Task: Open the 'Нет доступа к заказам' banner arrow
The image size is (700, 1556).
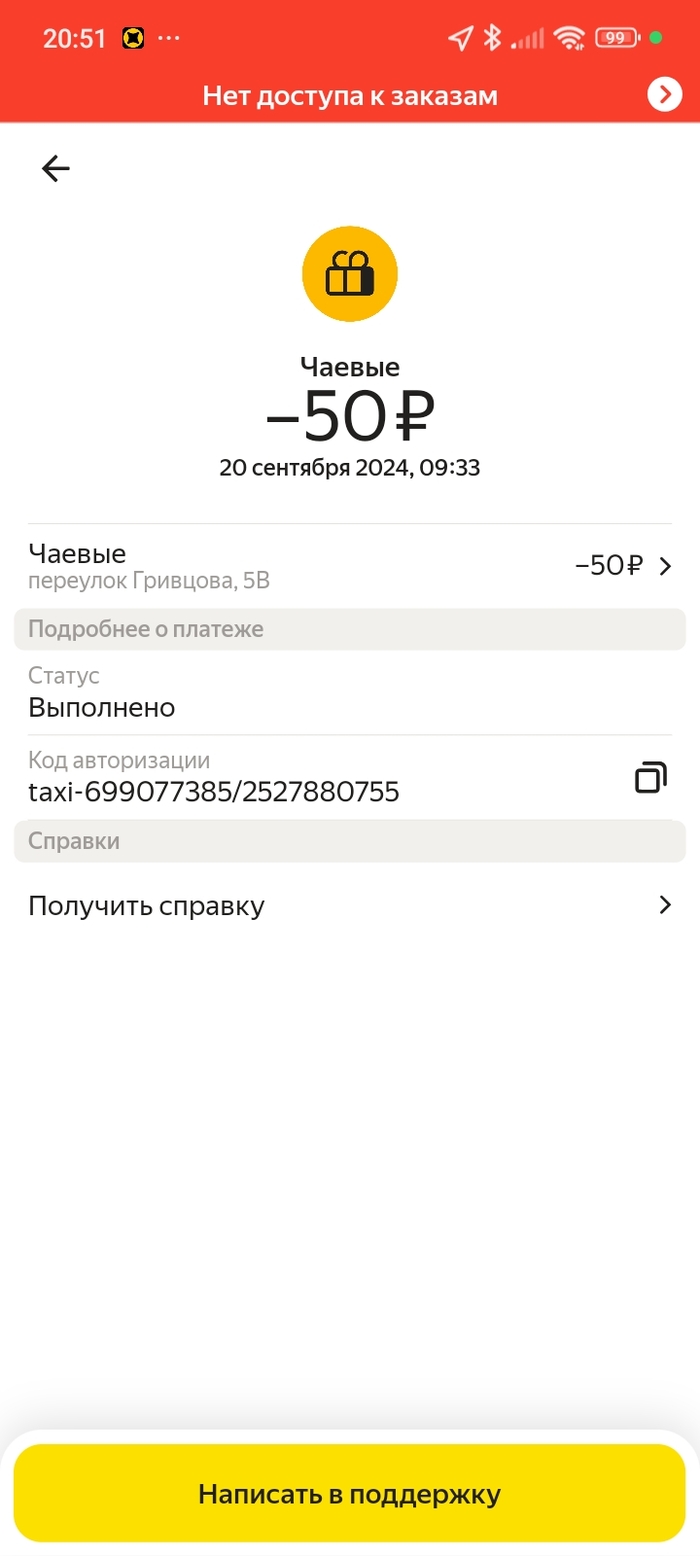Action: click(664, 95)
